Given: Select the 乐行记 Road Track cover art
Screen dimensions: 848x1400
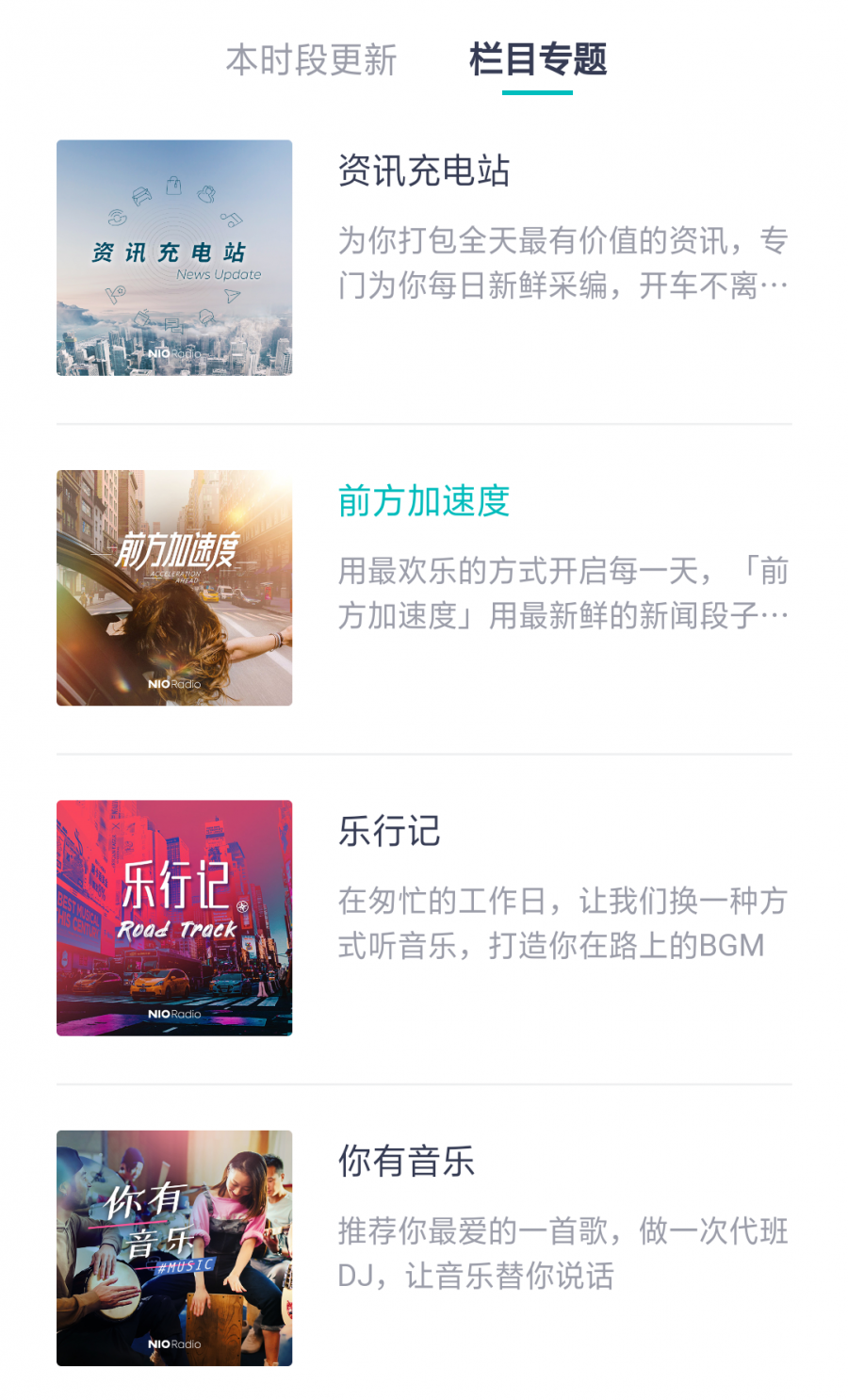Looking at the screenshot, I should (x=174, y=918).
